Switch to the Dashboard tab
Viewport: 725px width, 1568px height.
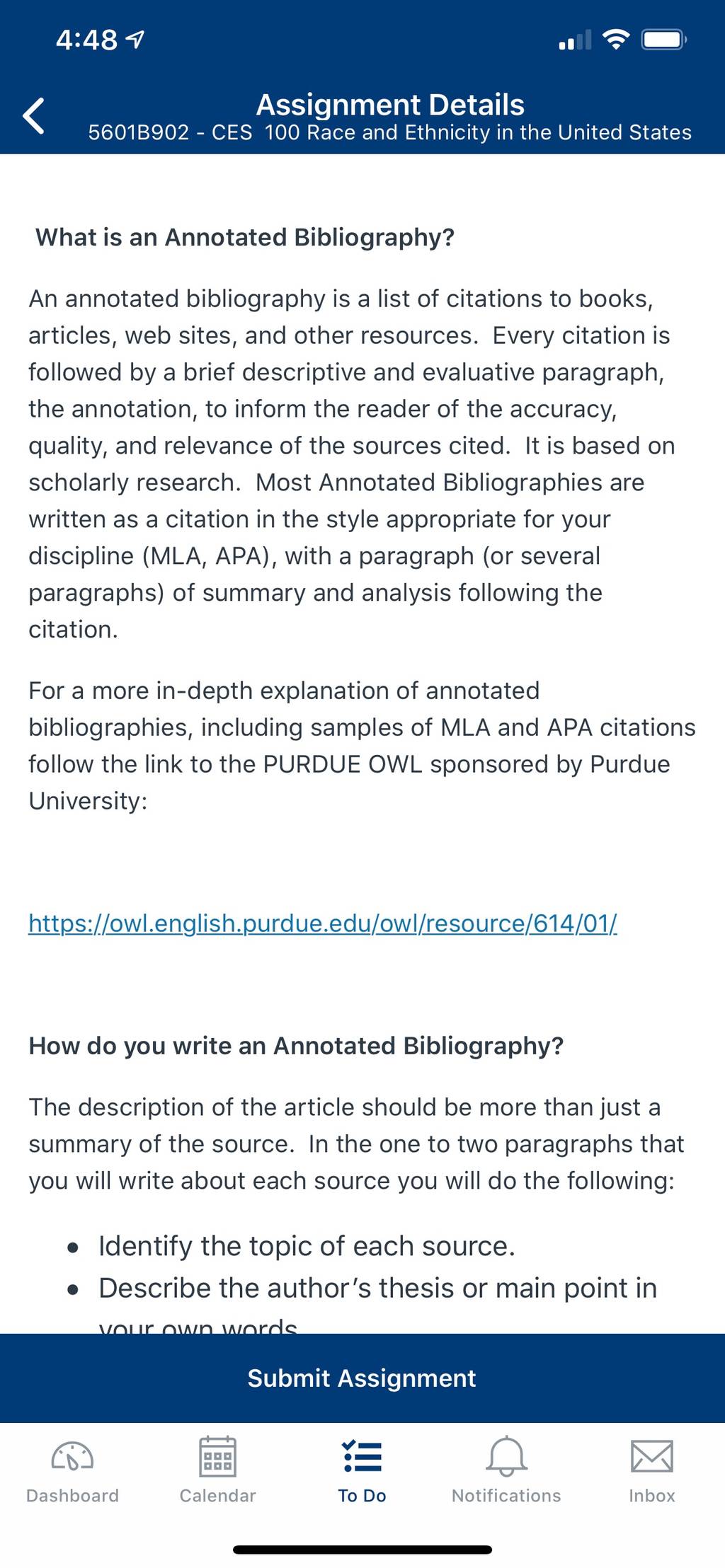coord(72,1470)
